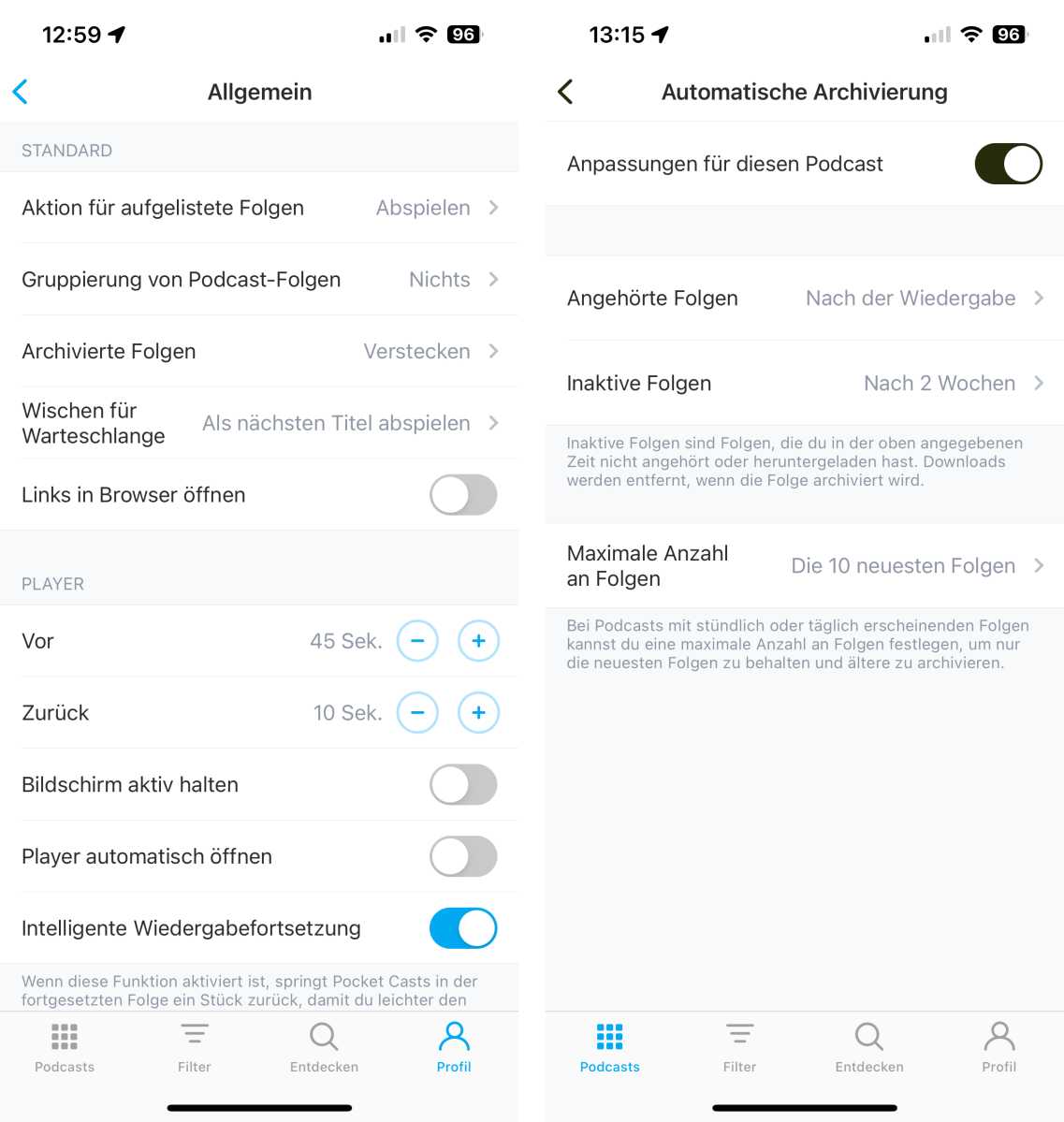Image resolution: width=1064 pixels, height=1122 pixels.
Task: Open Wischen für Warteschlange options
Action: pos(259,423)
